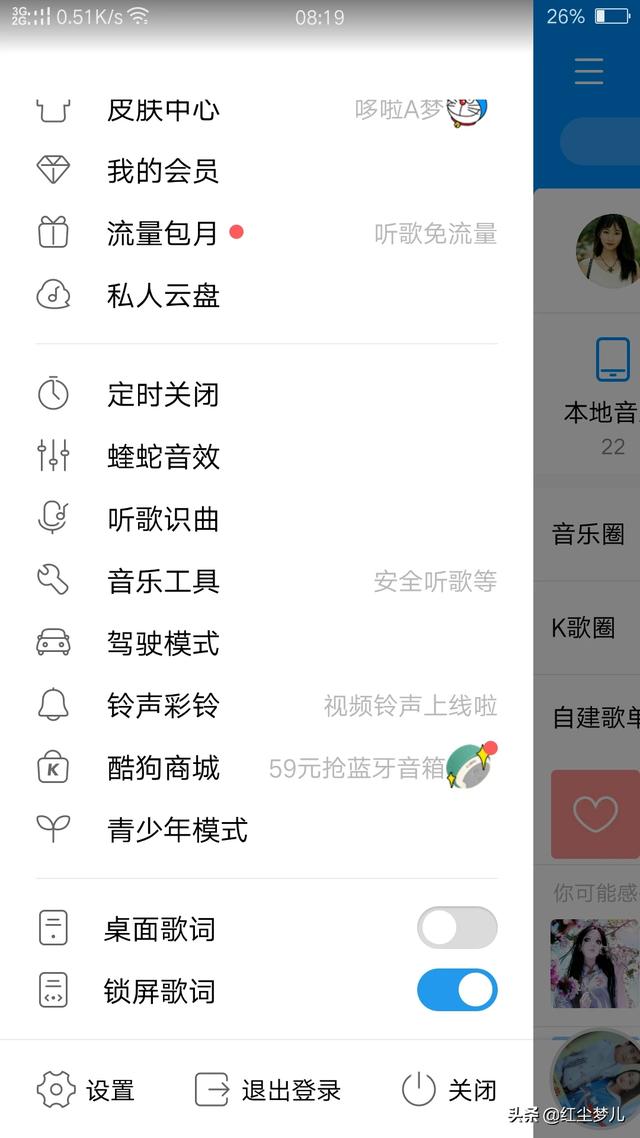
Task: Disable 锁屏歌词 lock screen lyrics
Action: tap(457, 990)
